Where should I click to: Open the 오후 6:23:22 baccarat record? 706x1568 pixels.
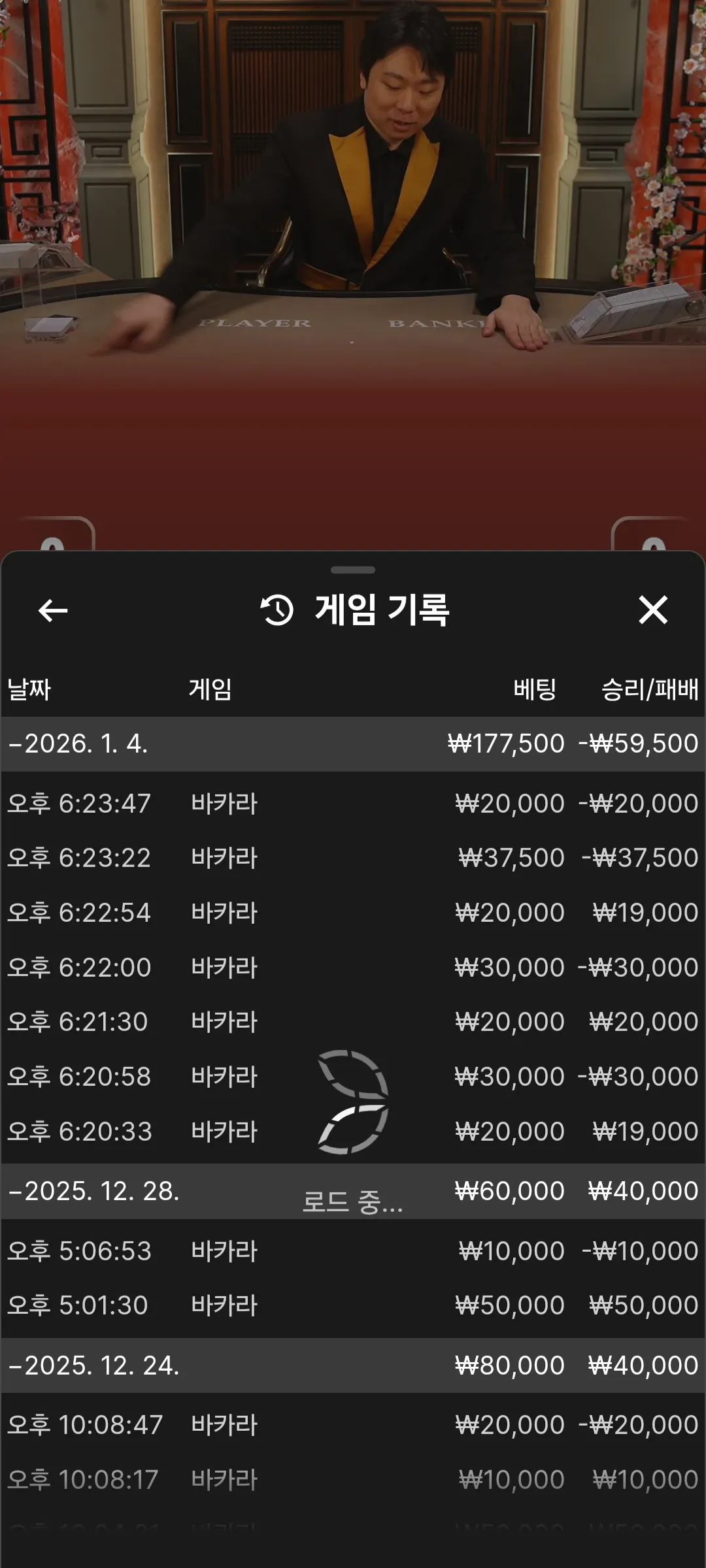(x=353, y=858)
